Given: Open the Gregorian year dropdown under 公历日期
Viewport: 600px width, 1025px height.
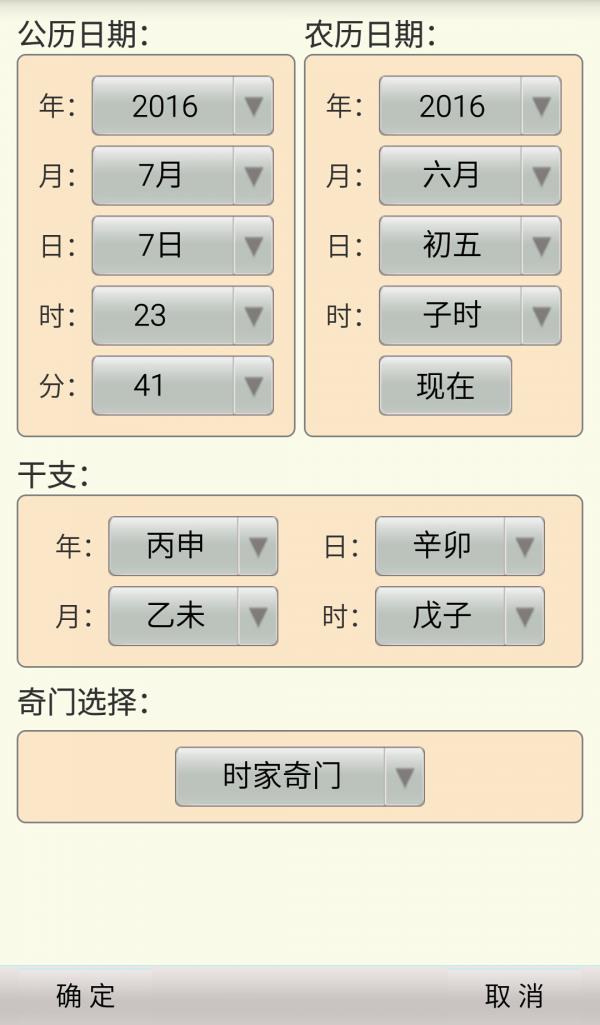Looking at the screenshot, I should tap(182, 106).
